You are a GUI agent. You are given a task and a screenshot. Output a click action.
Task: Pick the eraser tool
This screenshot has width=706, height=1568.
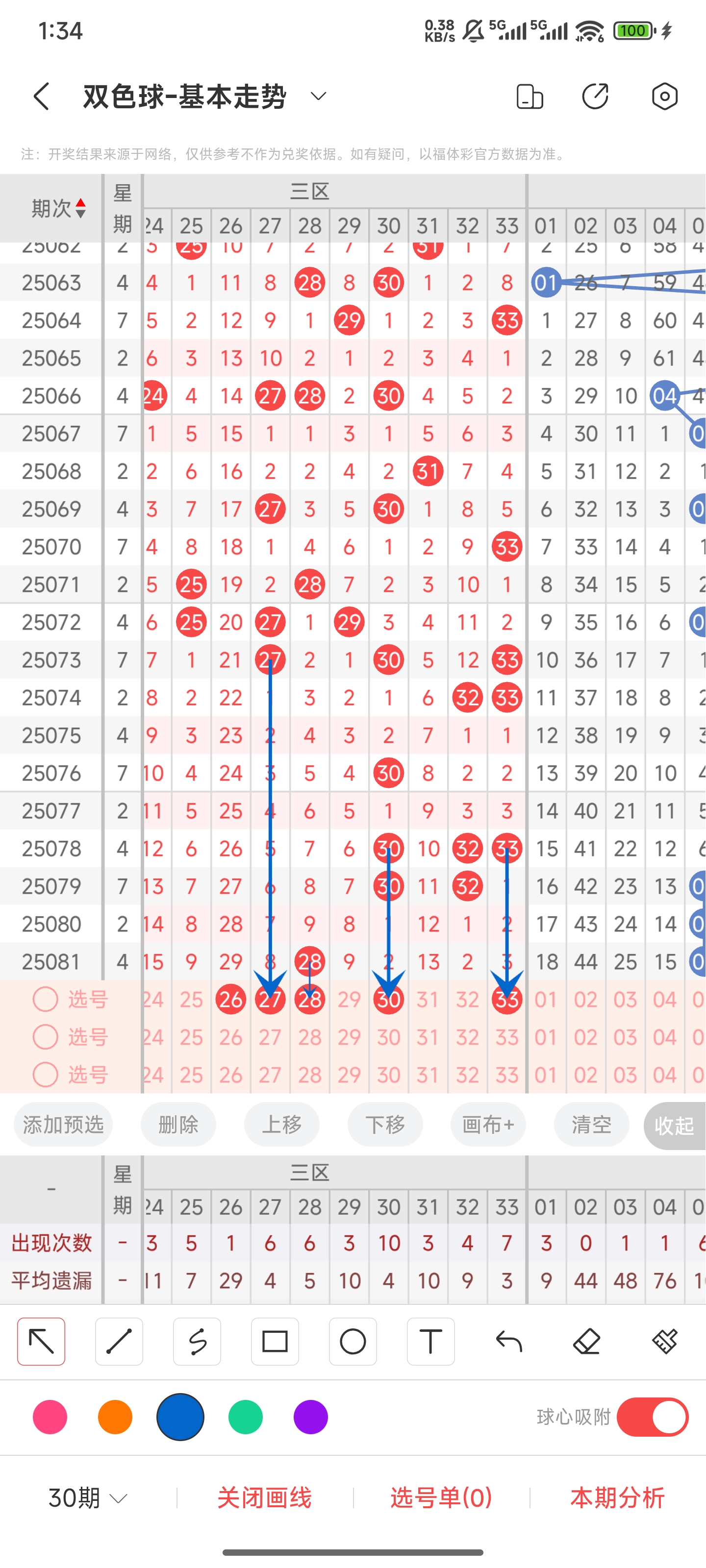pyautogui.click(x=586, y=1342)
